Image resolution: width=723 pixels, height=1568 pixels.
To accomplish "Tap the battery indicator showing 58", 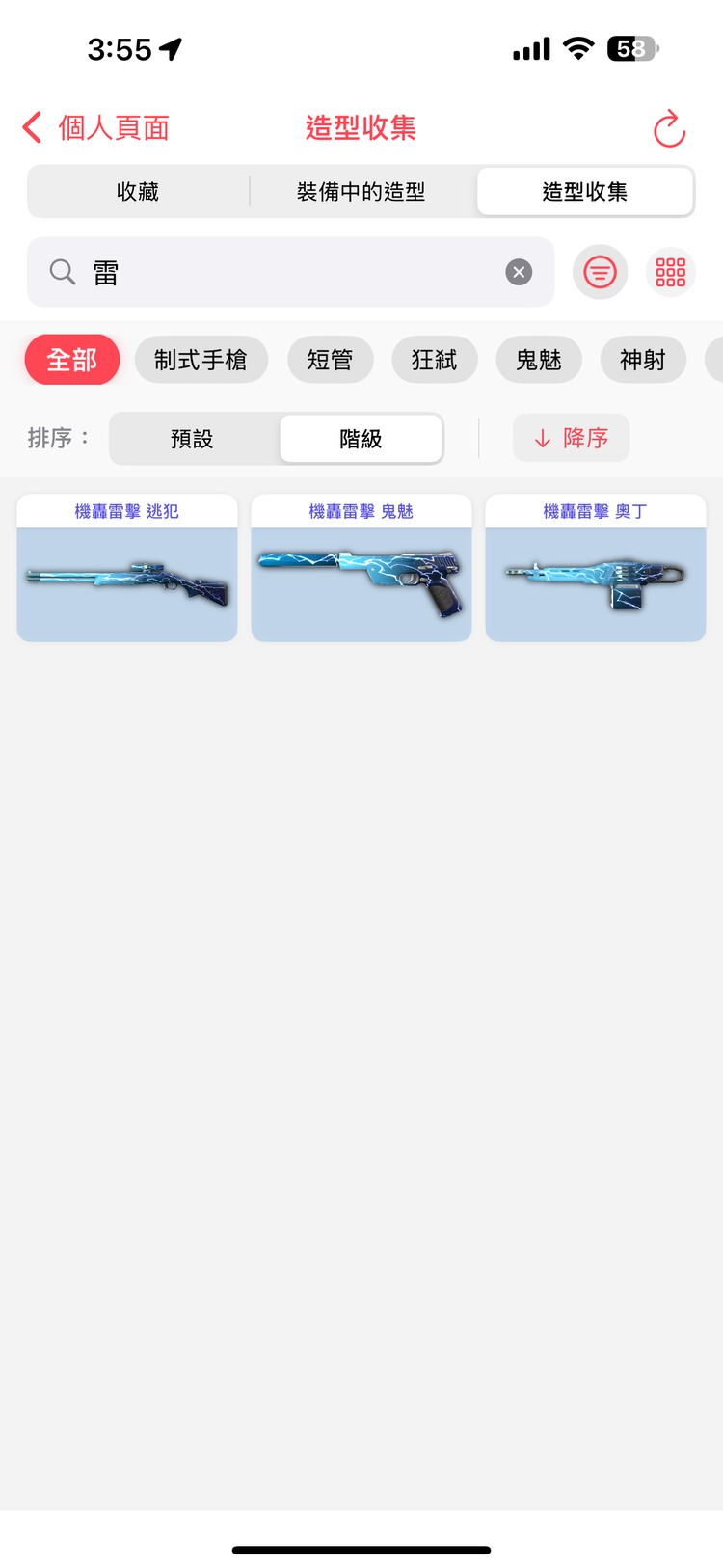I will point(632,47).
